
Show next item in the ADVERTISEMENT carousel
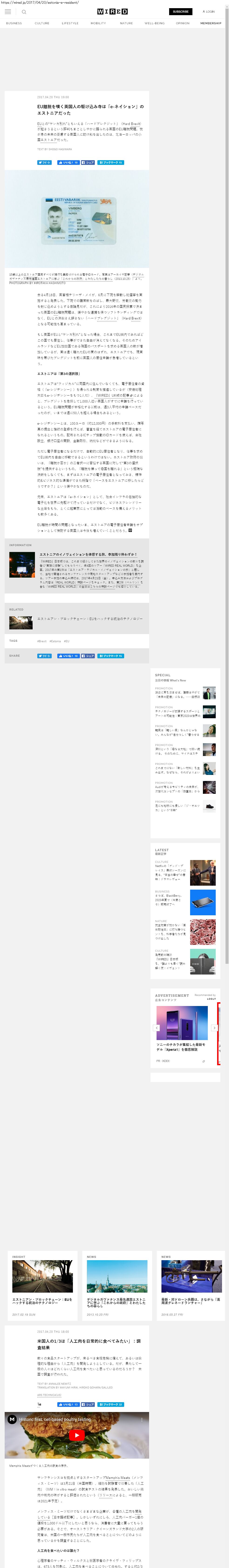click(214, 1010)
